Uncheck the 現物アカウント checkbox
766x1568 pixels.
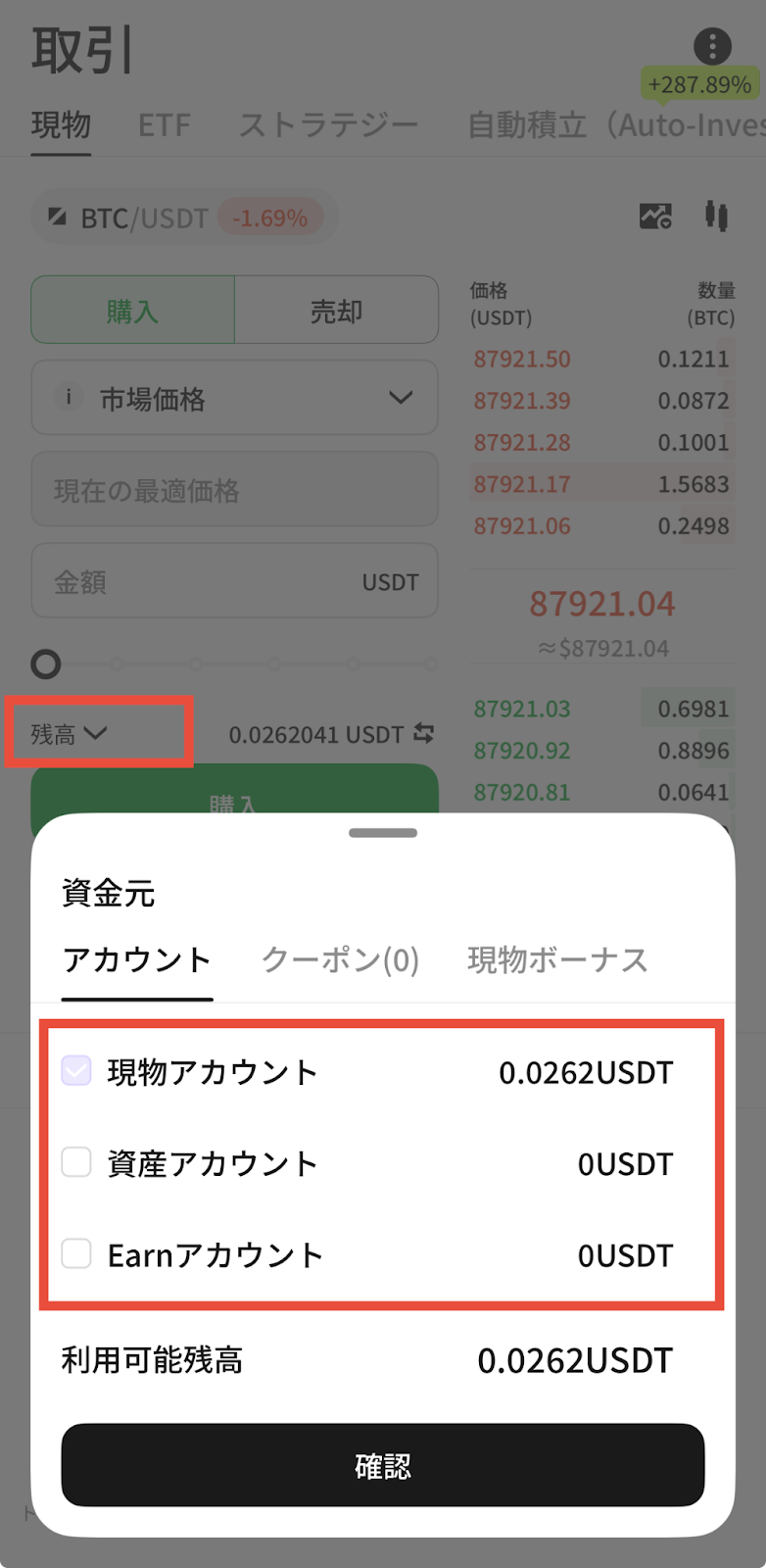[76, 1071]
